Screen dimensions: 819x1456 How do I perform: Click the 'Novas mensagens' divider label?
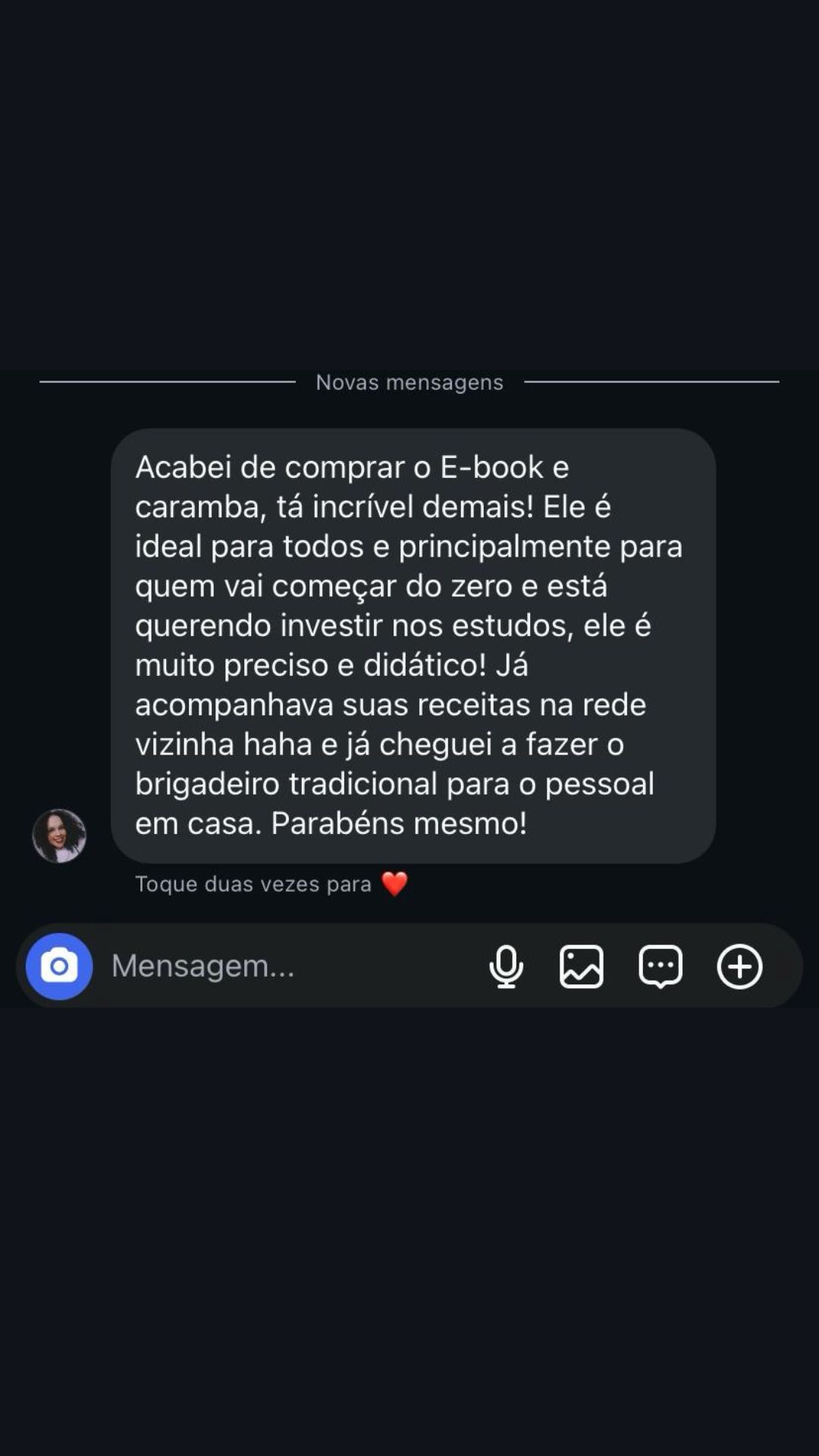click(x=409, y=382)
